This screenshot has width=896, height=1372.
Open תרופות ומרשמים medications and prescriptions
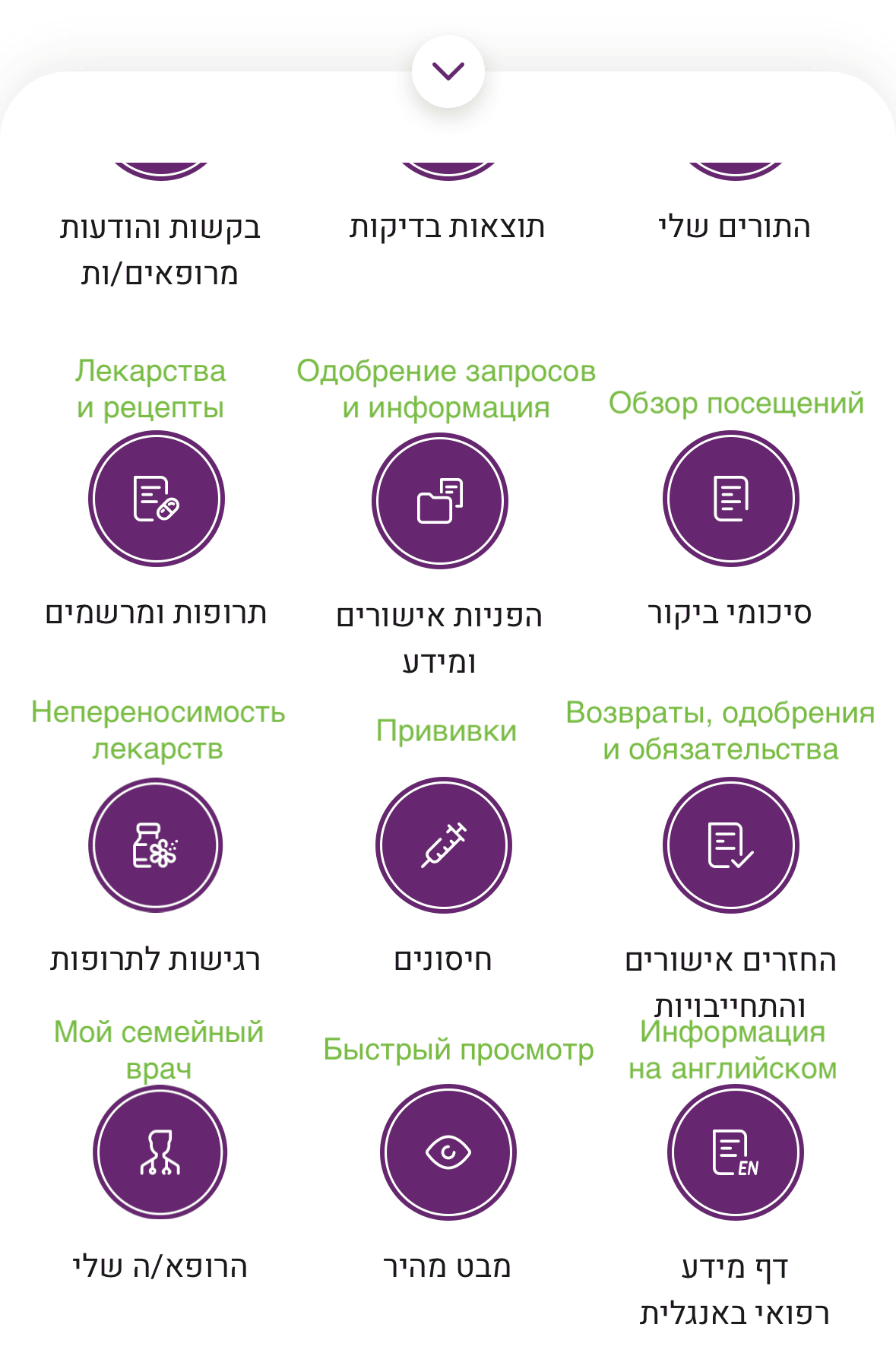tap(157, 499)
